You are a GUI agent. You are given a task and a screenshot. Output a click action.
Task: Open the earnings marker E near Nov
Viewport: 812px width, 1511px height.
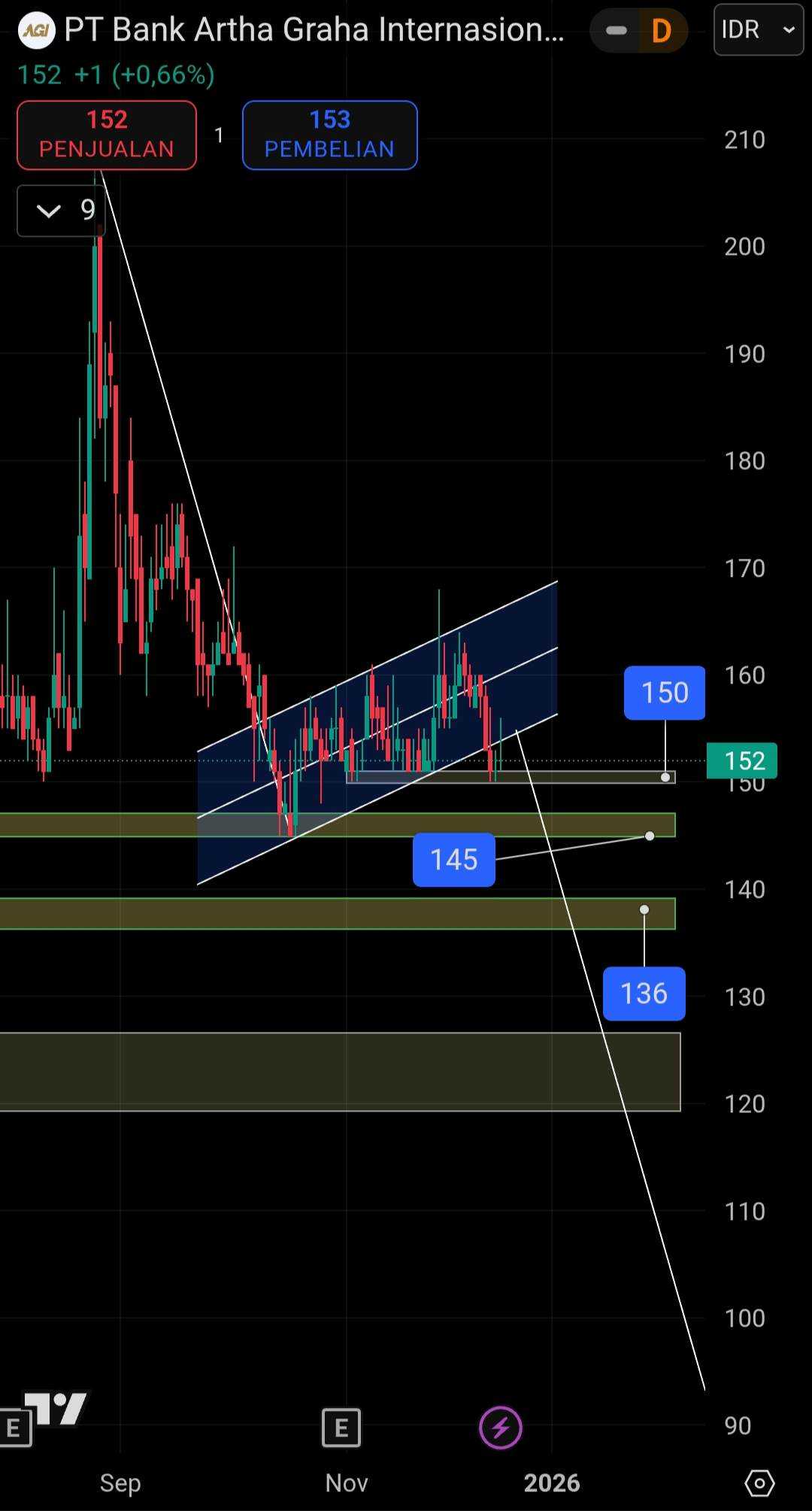tap(341, 1428)
